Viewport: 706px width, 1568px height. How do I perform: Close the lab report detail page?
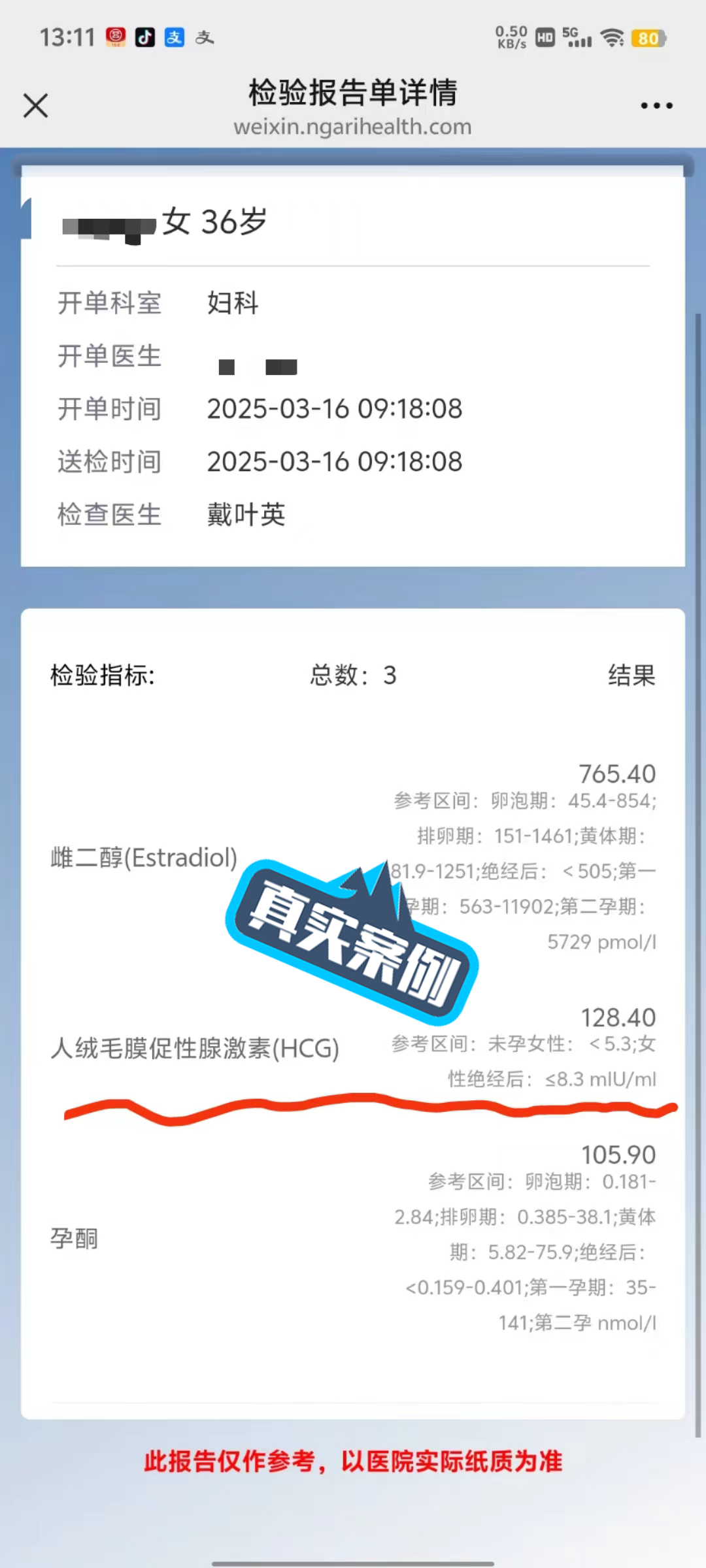35,105
